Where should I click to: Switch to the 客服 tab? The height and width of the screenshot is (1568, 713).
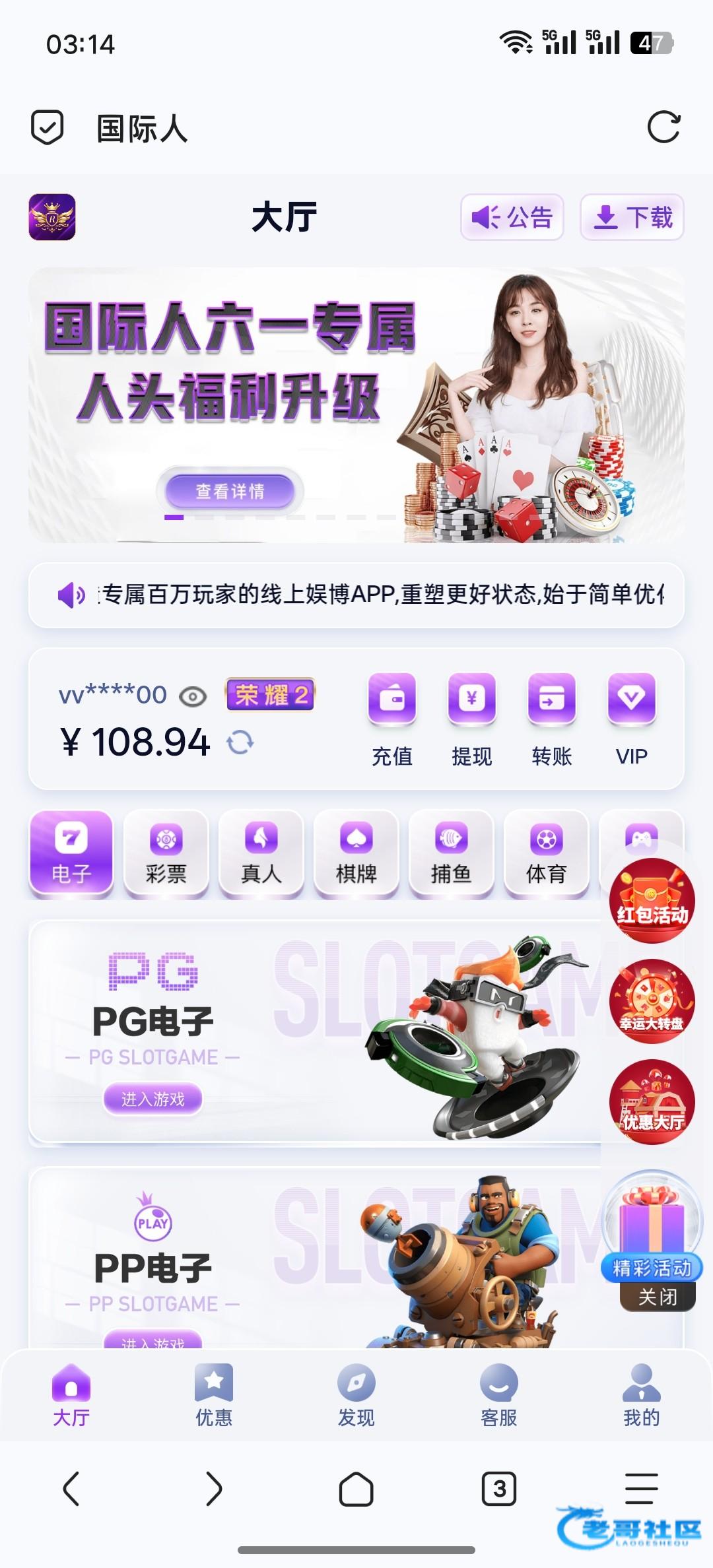coord(498,1395)
